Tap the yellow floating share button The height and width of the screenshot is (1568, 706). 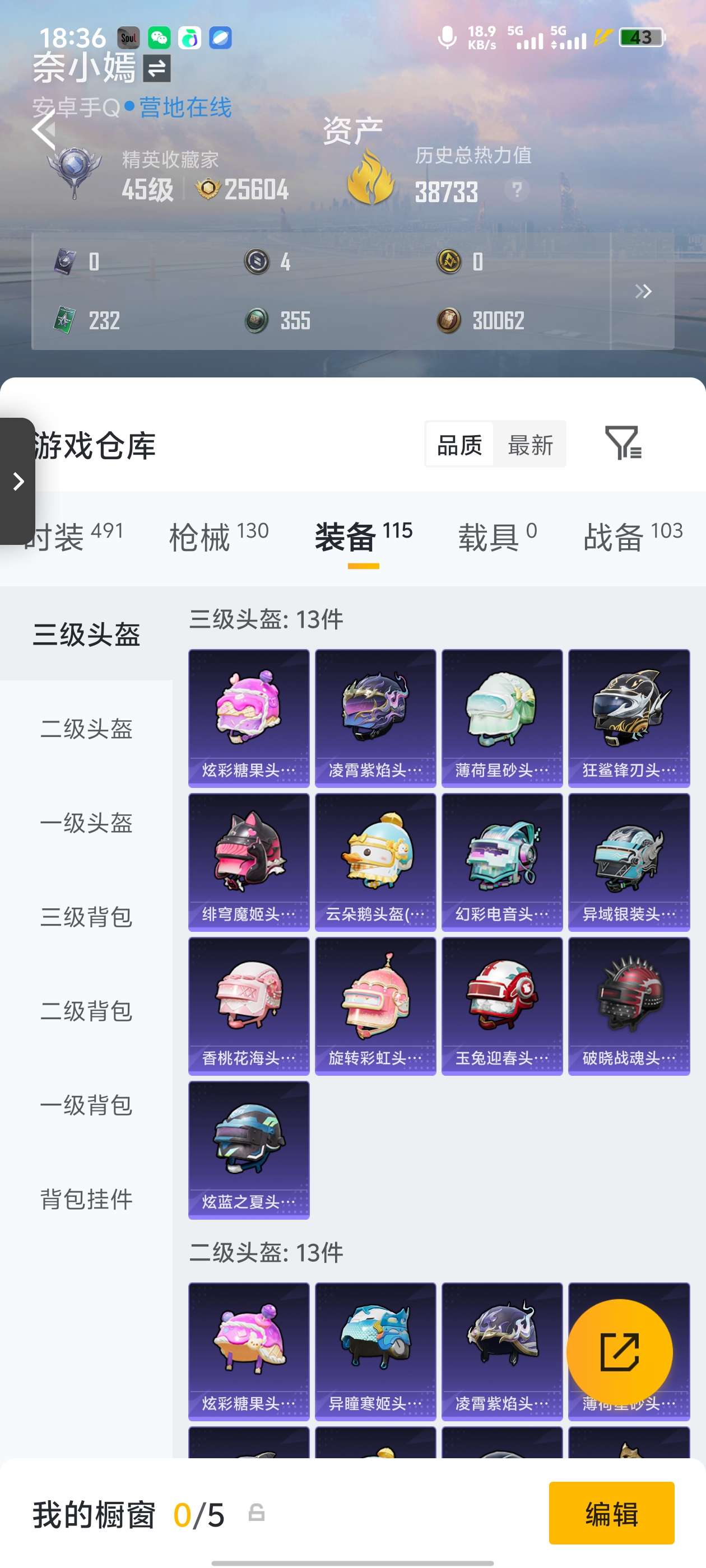click(x=619, y=1352)
